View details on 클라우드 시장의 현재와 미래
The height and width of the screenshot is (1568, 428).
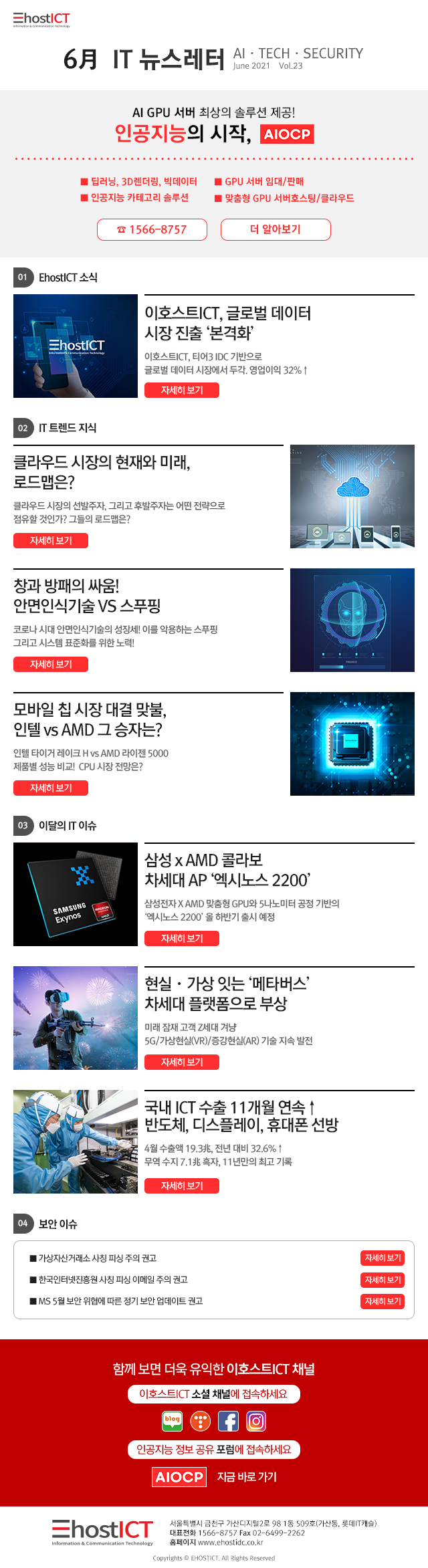pos(51,540)
